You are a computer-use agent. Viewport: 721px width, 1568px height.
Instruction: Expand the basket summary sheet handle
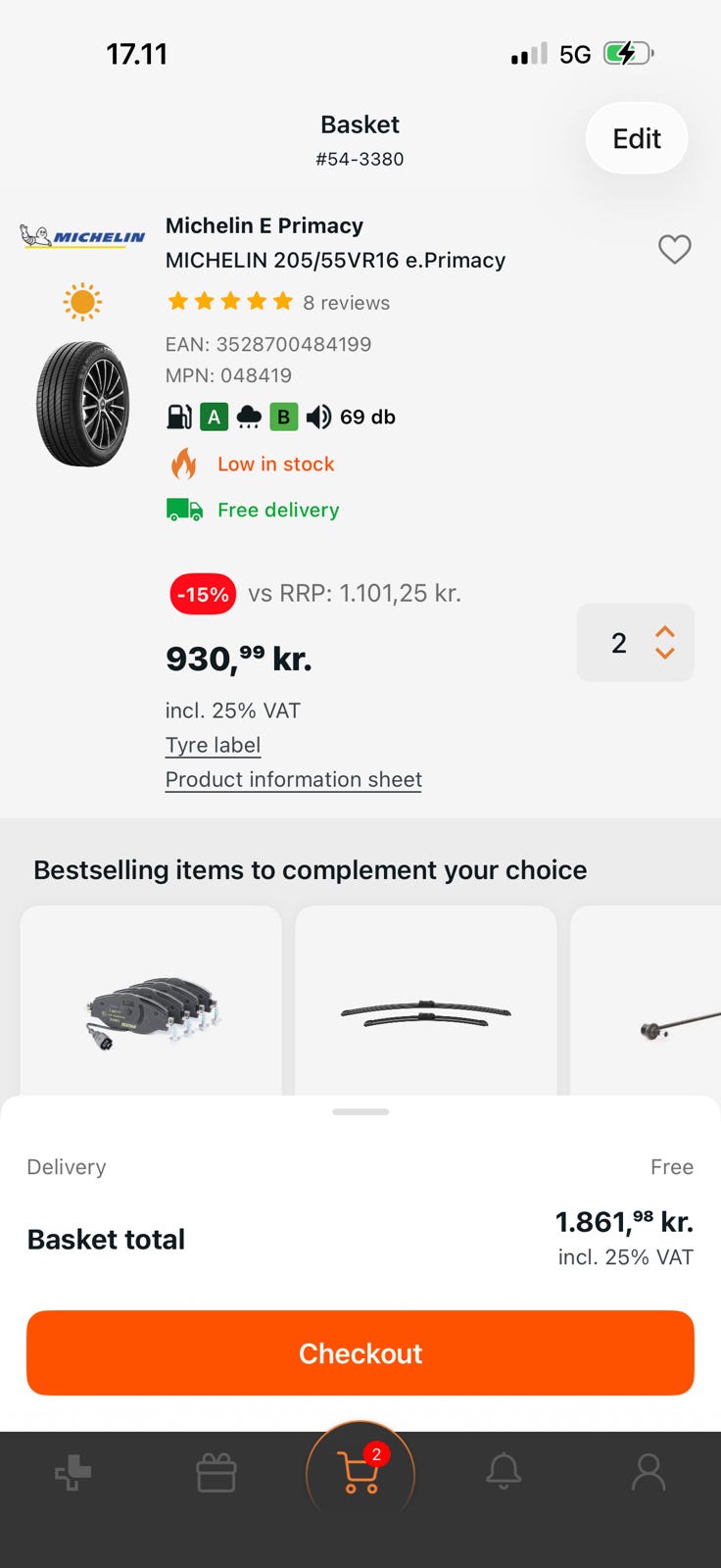[360, 1111]
